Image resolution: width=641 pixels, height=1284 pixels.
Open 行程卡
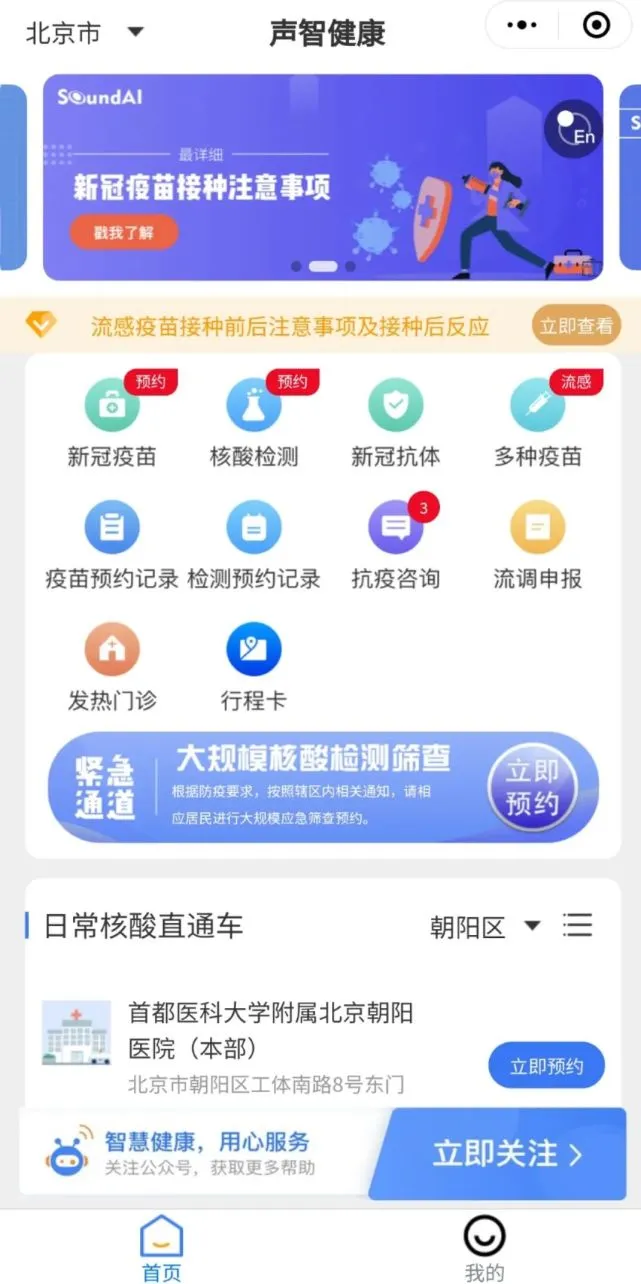pyautogui.click(x=254, y=667)
